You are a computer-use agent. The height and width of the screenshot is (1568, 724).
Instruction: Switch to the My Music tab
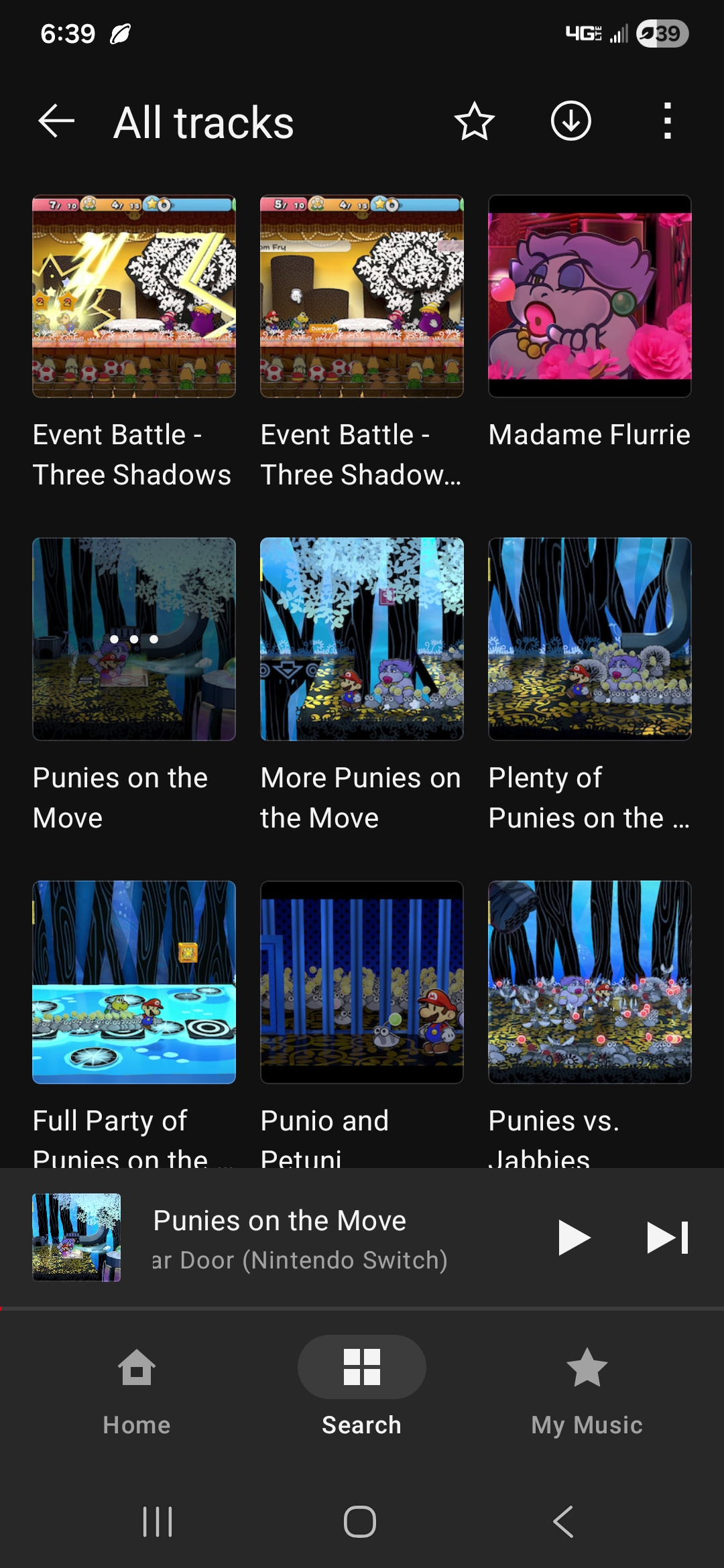(x=587, y=1392)
